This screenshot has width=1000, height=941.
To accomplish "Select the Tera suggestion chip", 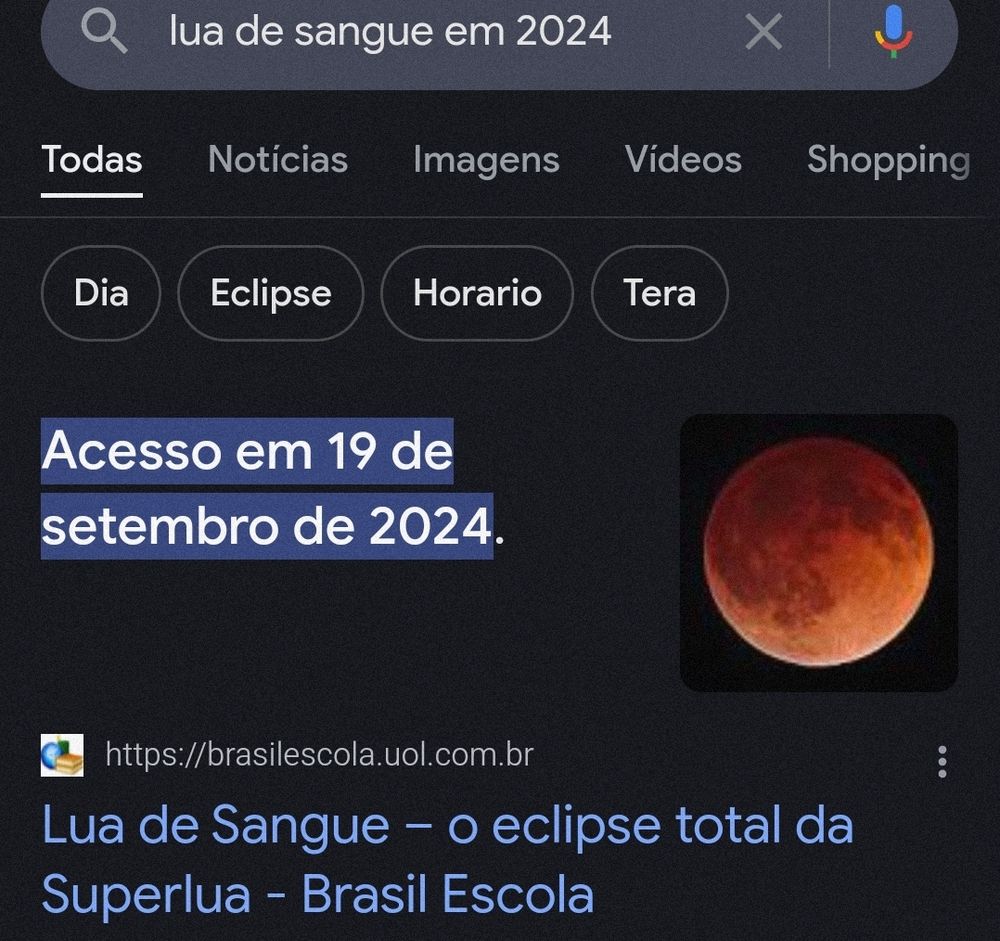I will [659, 294].
